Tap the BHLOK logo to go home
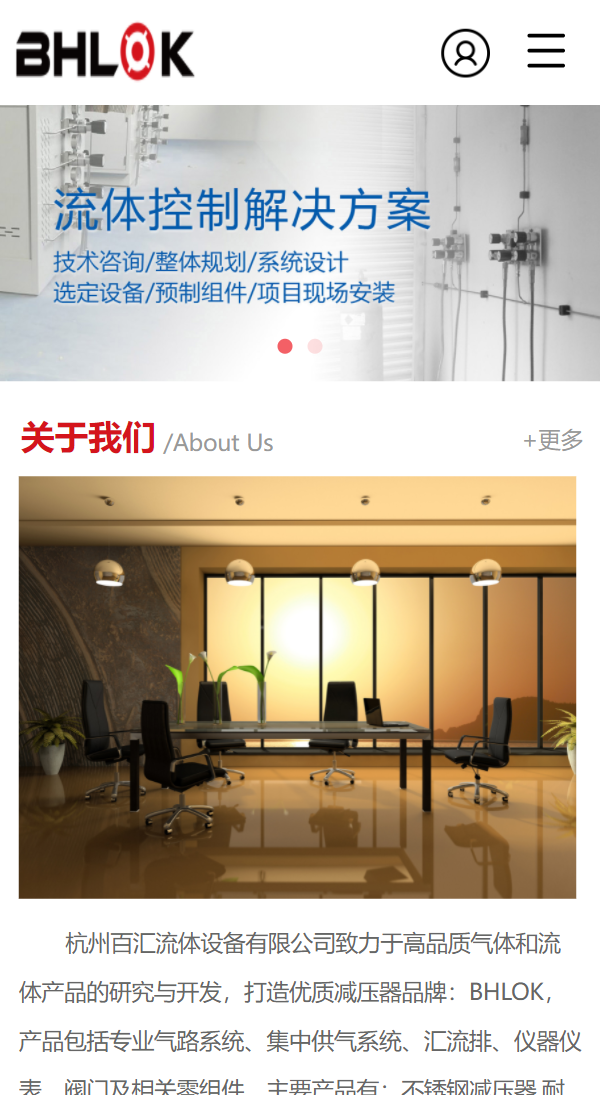This screenshot has width=600, height=1095. pyautogui.click(x=105, y=53)
